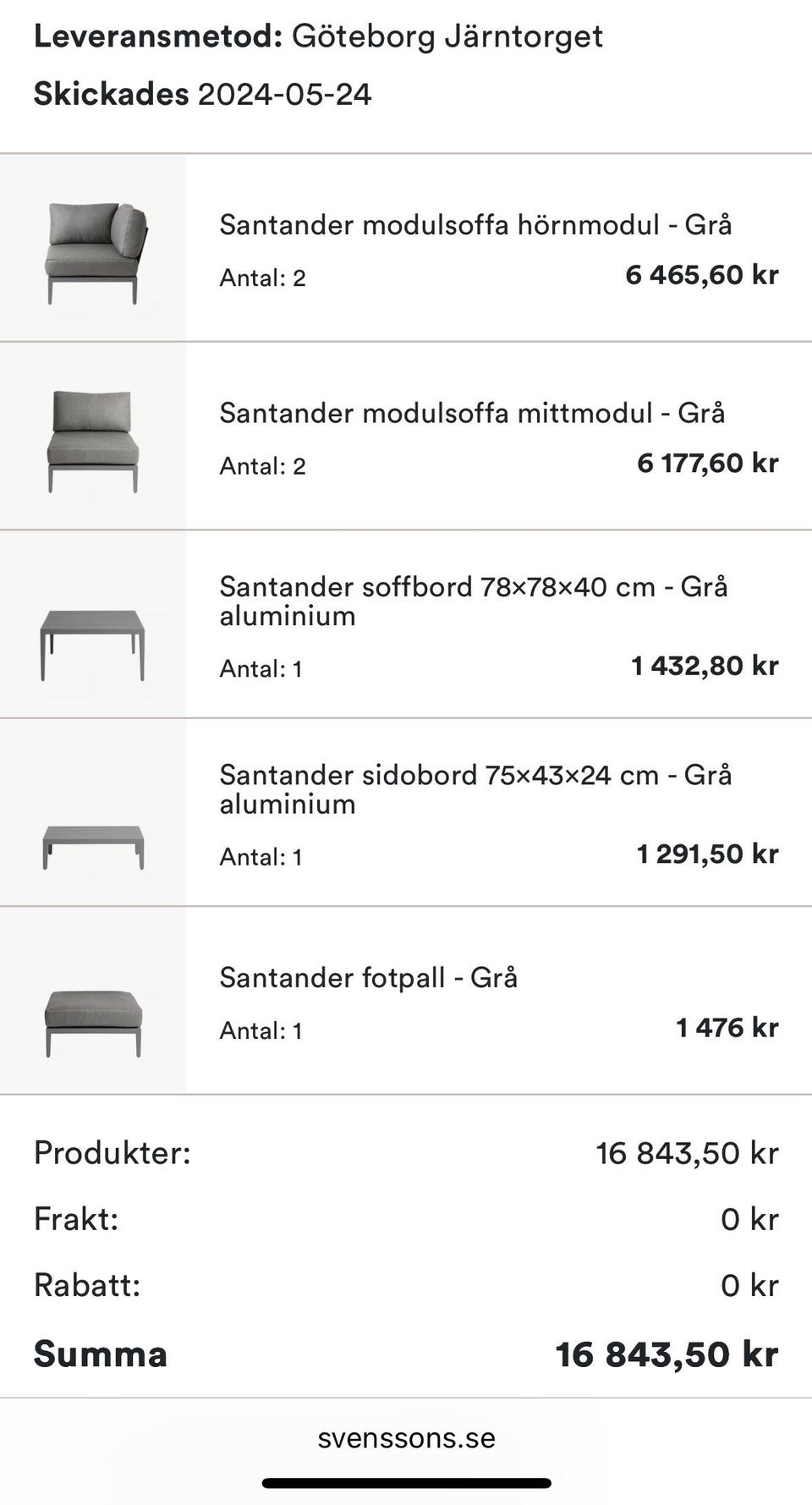The width and height of the screenshot is (812, 1505).
Task: Select the Summa total of 16 843,50 kr
Action: point(668,1354)
